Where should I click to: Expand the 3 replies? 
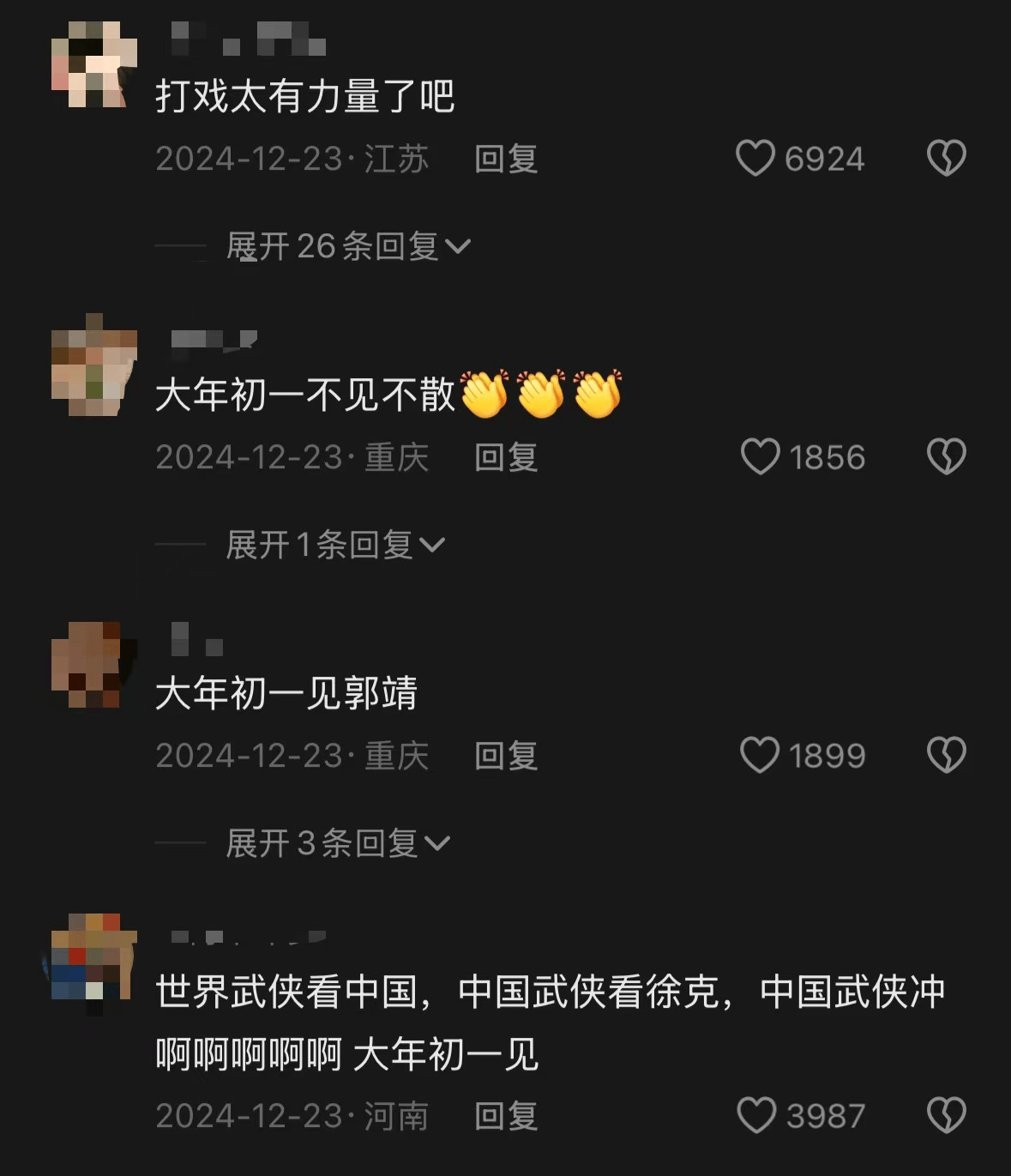(337, 844)
